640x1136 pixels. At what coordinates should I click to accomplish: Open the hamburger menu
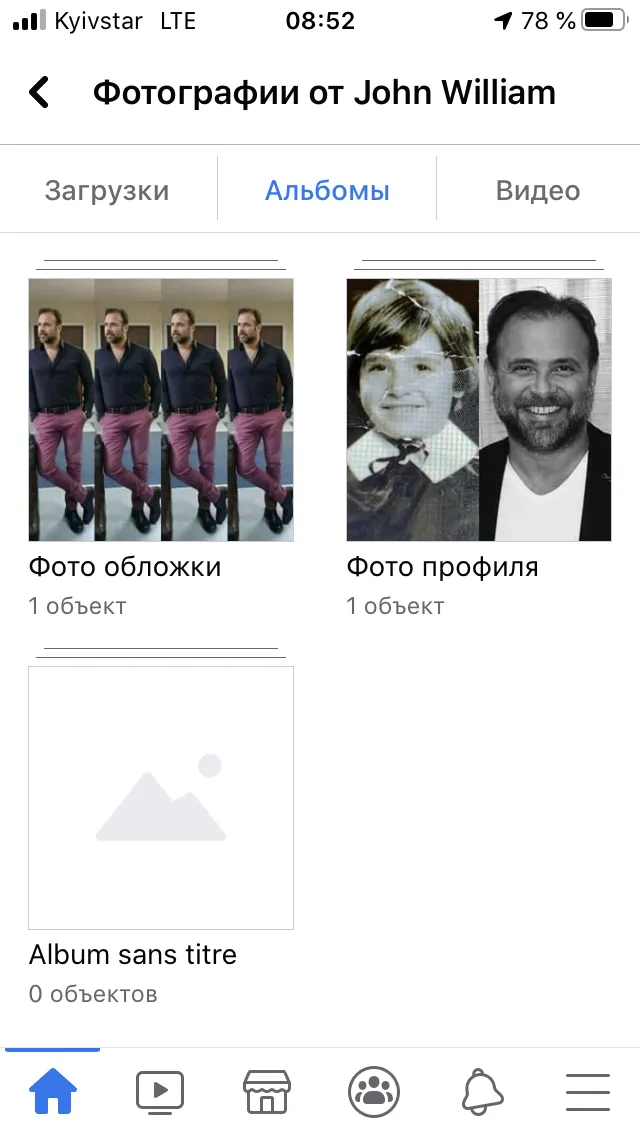pos(588,1092)
